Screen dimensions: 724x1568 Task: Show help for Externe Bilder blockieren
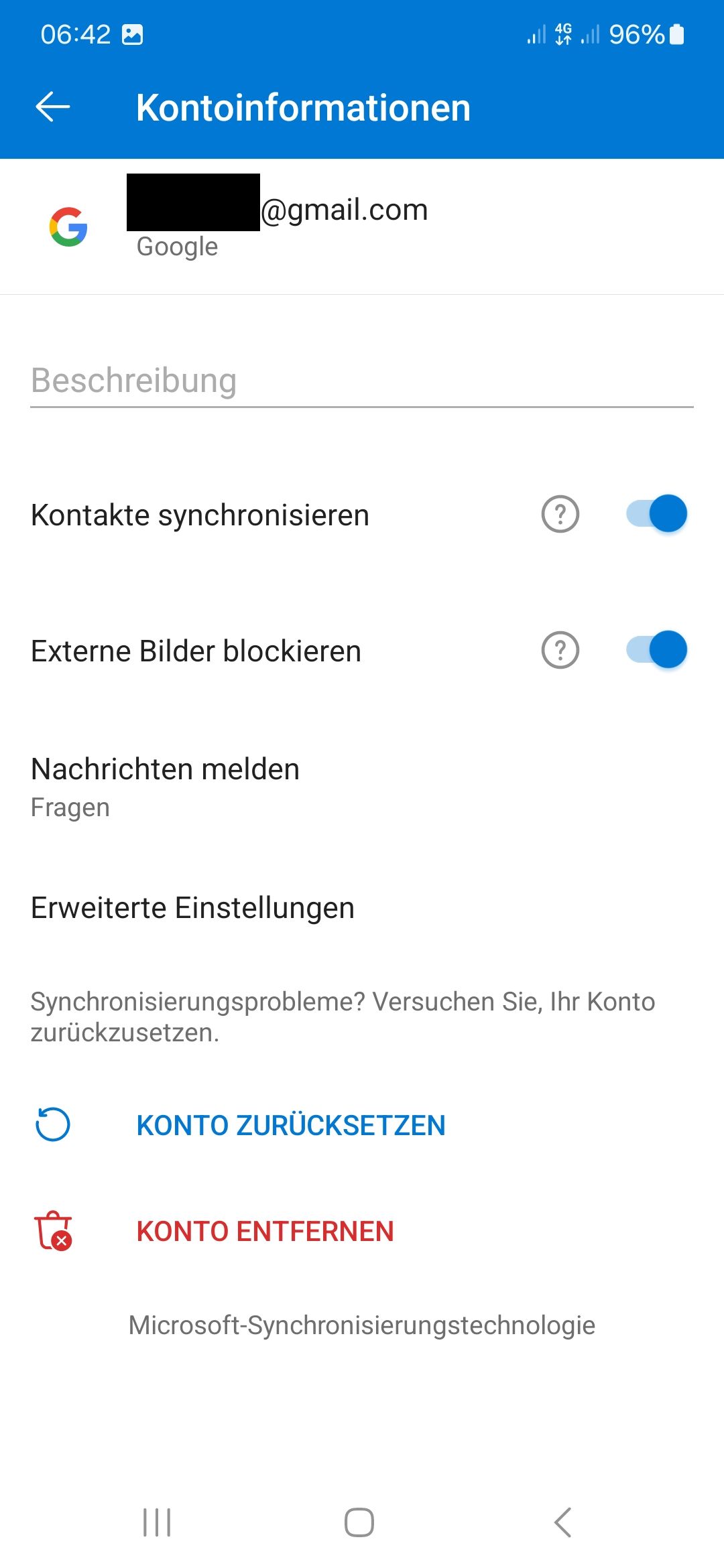click(x=560, y=650)
